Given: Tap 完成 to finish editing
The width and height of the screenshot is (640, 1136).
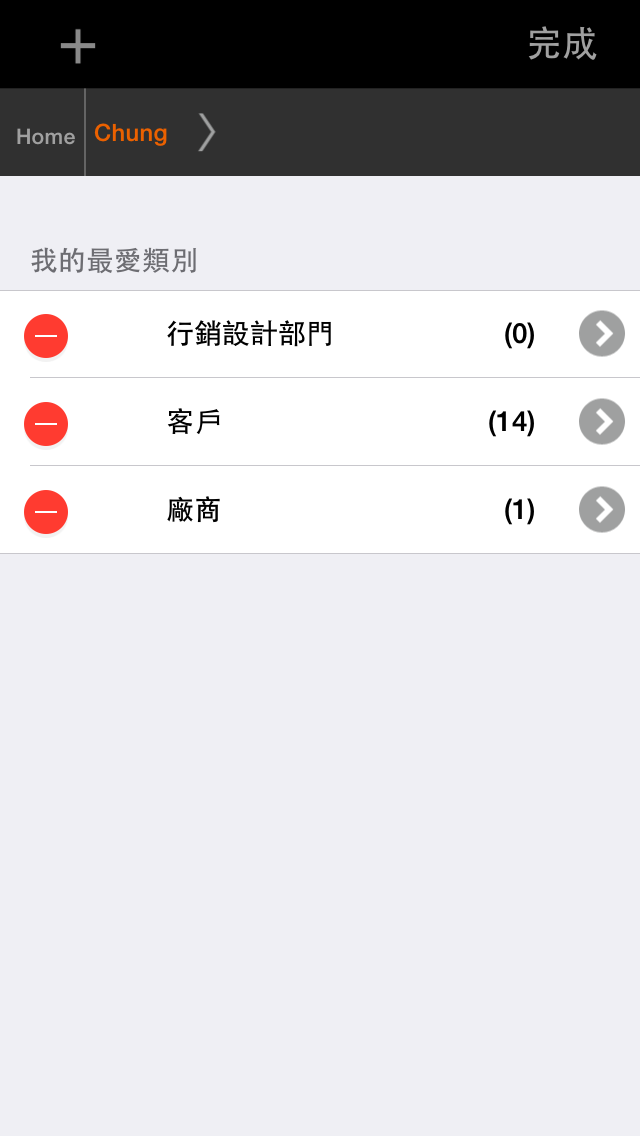Looking at the screenshot, I should point(562,44).
